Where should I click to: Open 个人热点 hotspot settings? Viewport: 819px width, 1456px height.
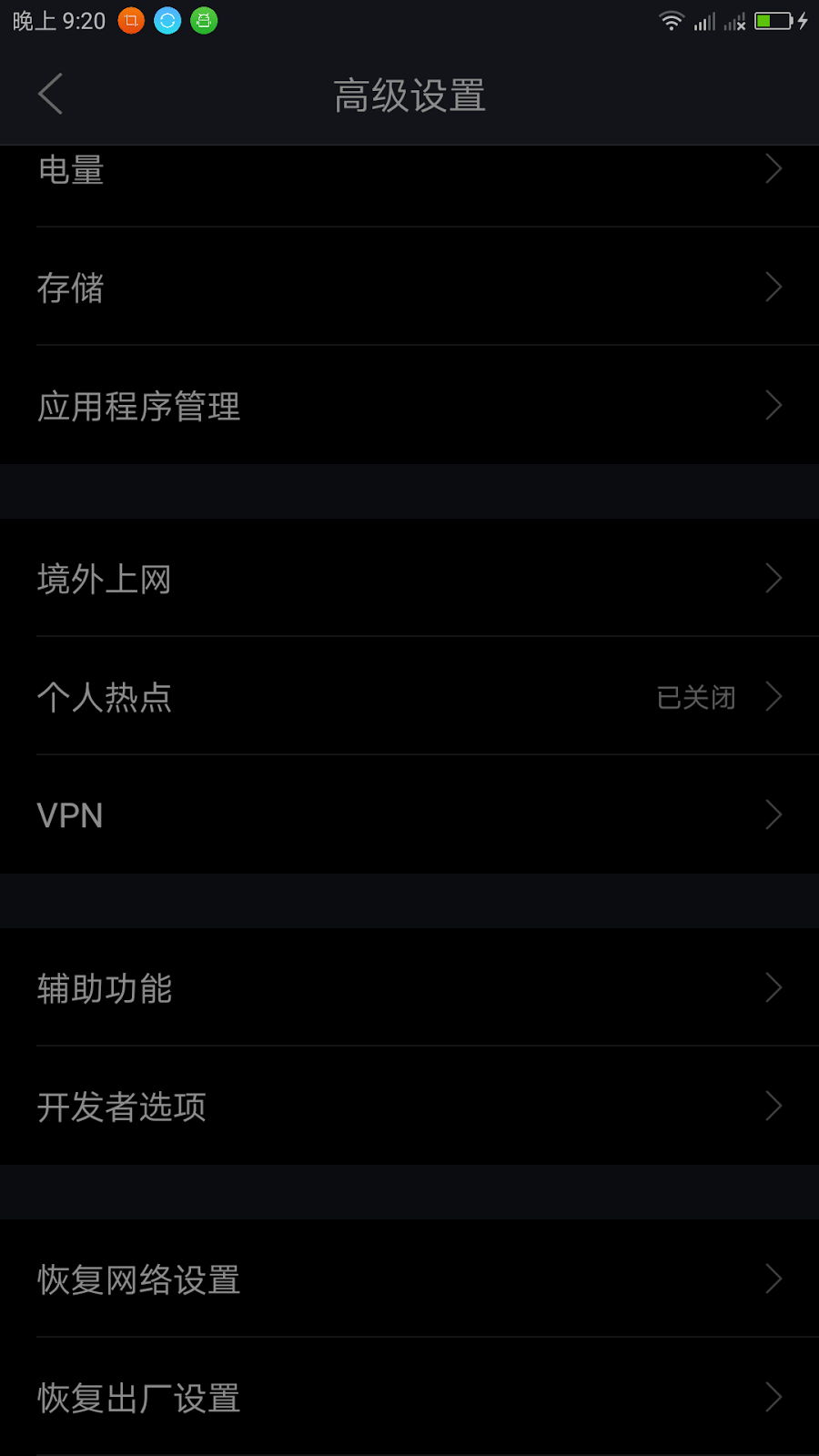[409, 697]
